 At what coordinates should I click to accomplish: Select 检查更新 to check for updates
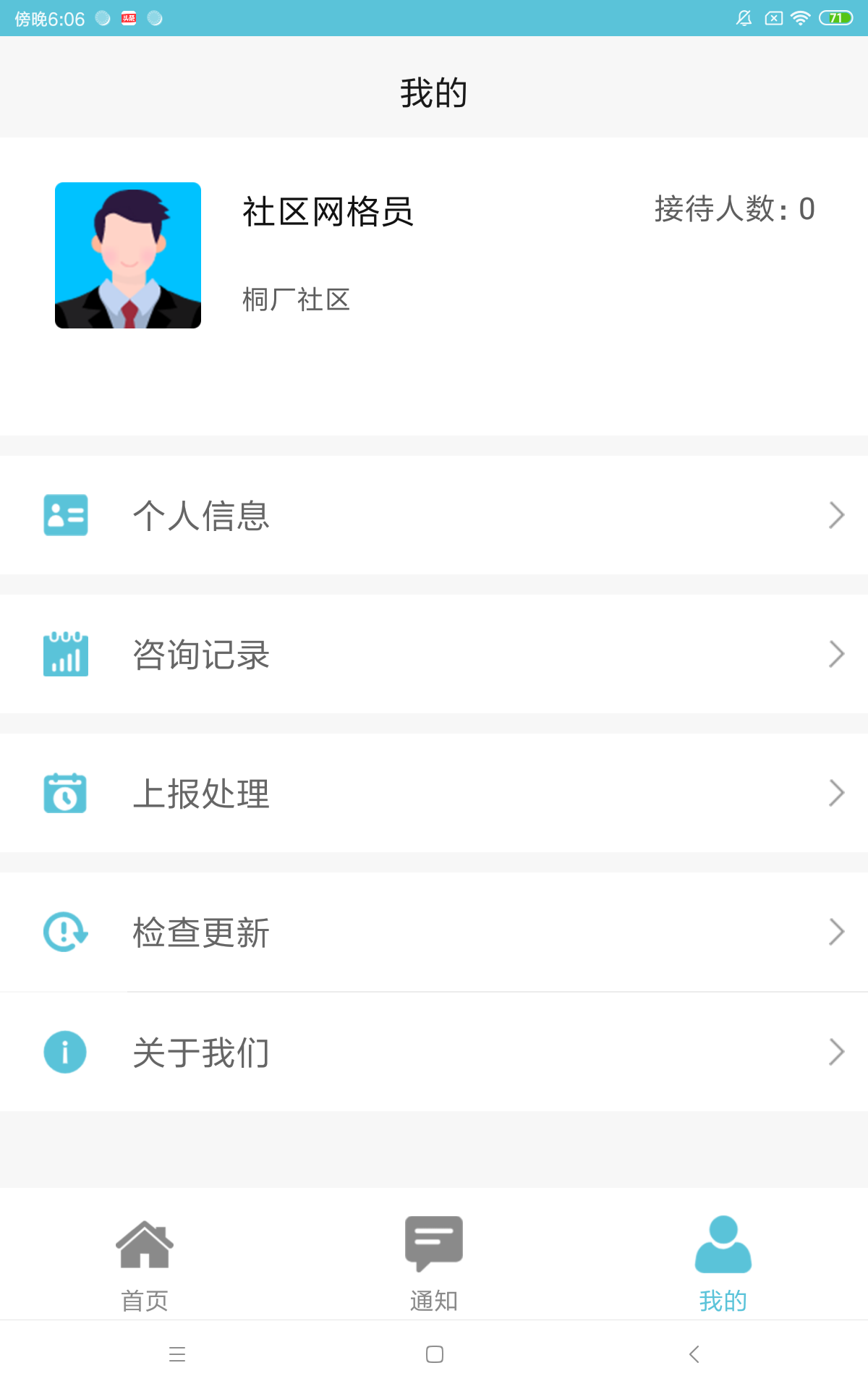pos(434,932)
